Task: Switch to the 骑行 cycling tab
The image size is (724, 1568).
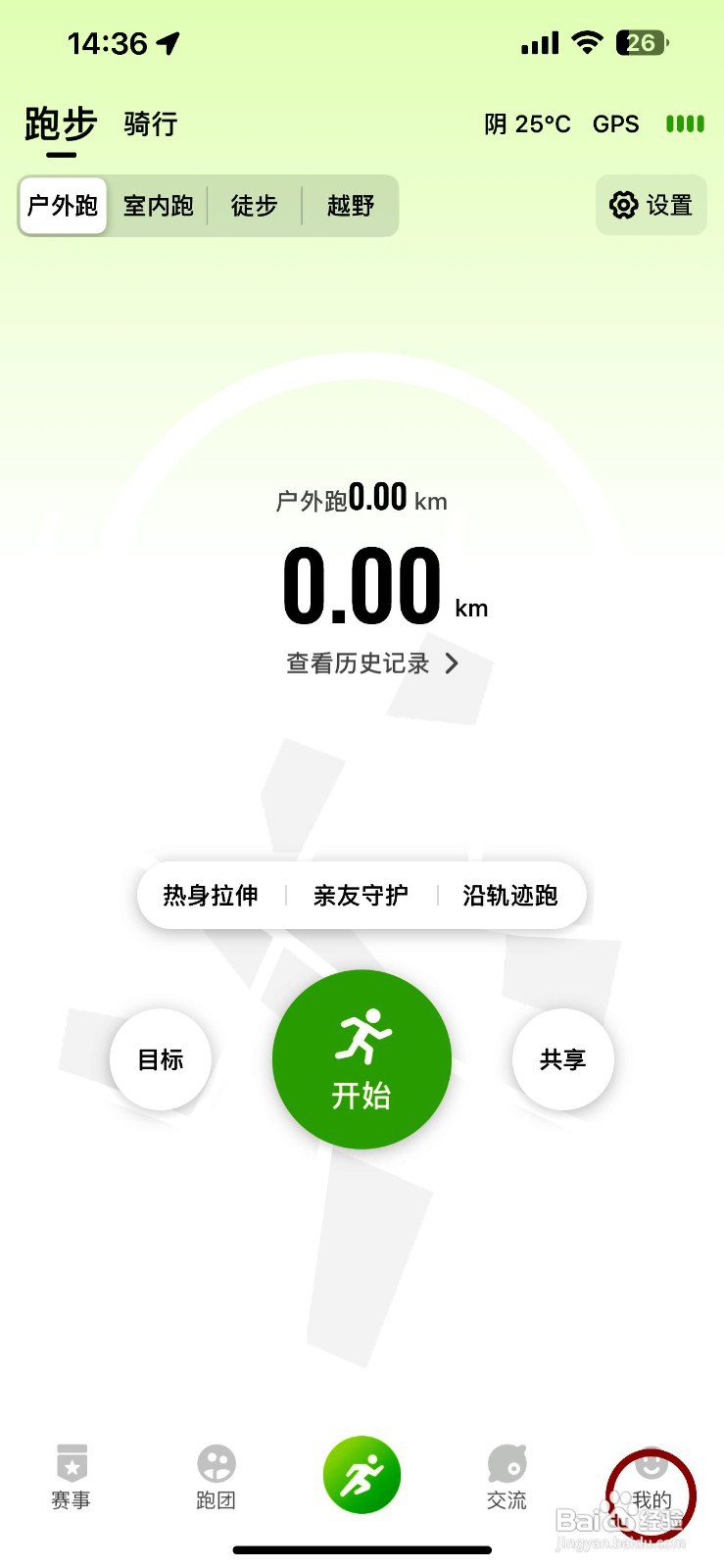Action: pyautogui.click(x=148, y=123)
